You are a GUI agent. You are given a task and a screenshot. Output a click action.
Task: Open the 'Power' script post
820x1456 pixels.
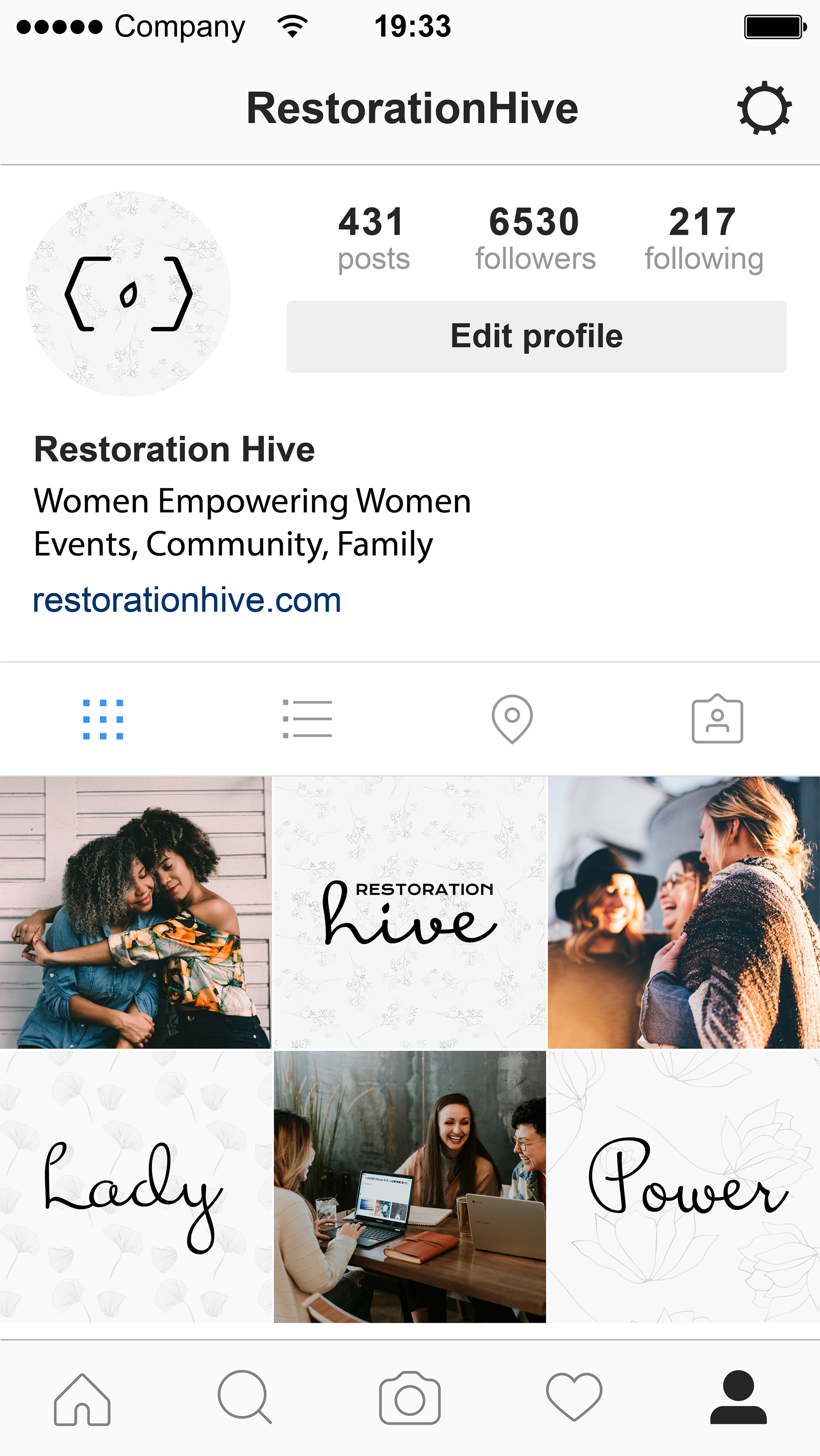pos(684,1186)
